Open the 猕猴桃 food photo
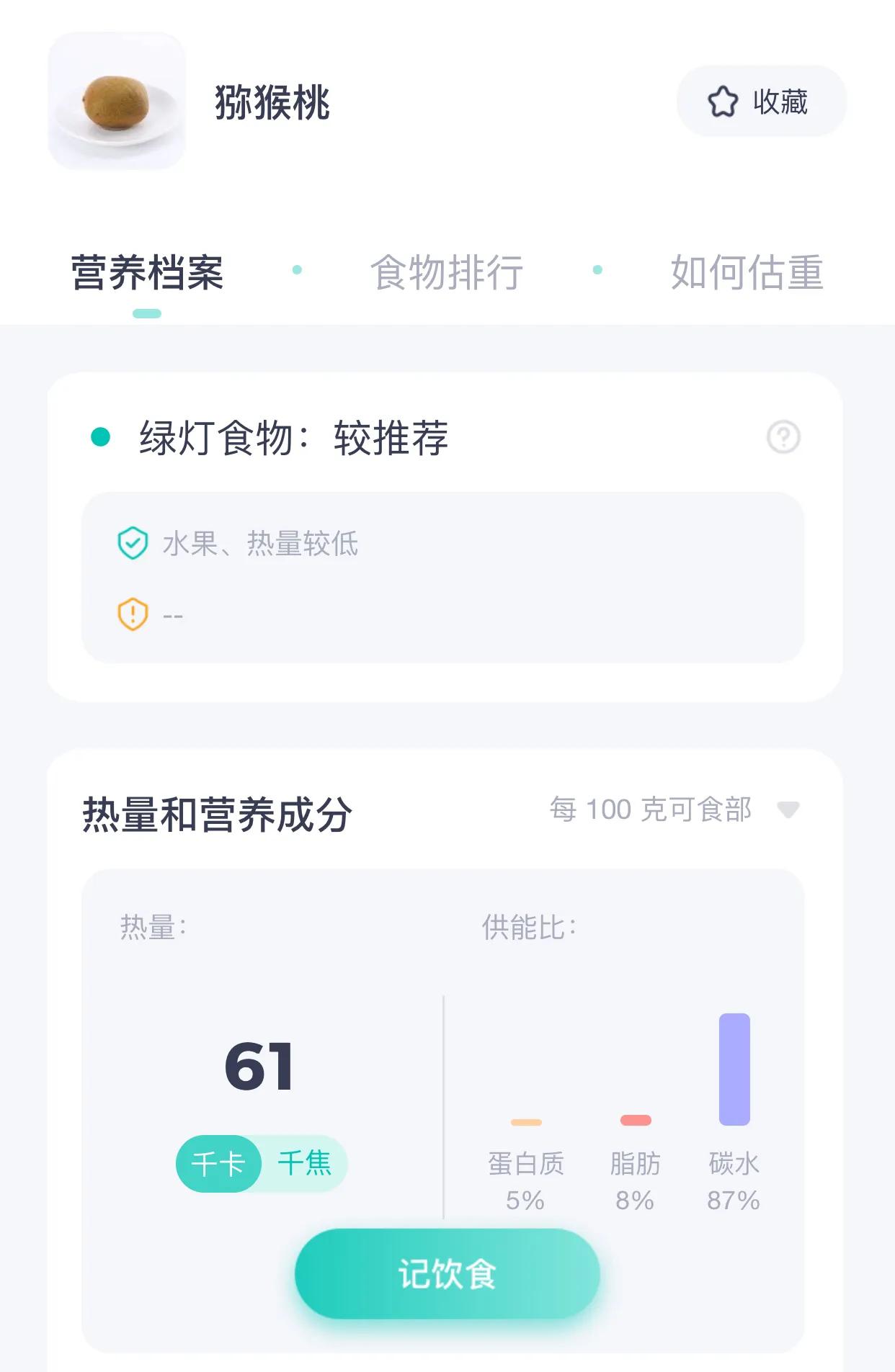The width and height of the screenshot is (895, 1372). click(117, 102)
